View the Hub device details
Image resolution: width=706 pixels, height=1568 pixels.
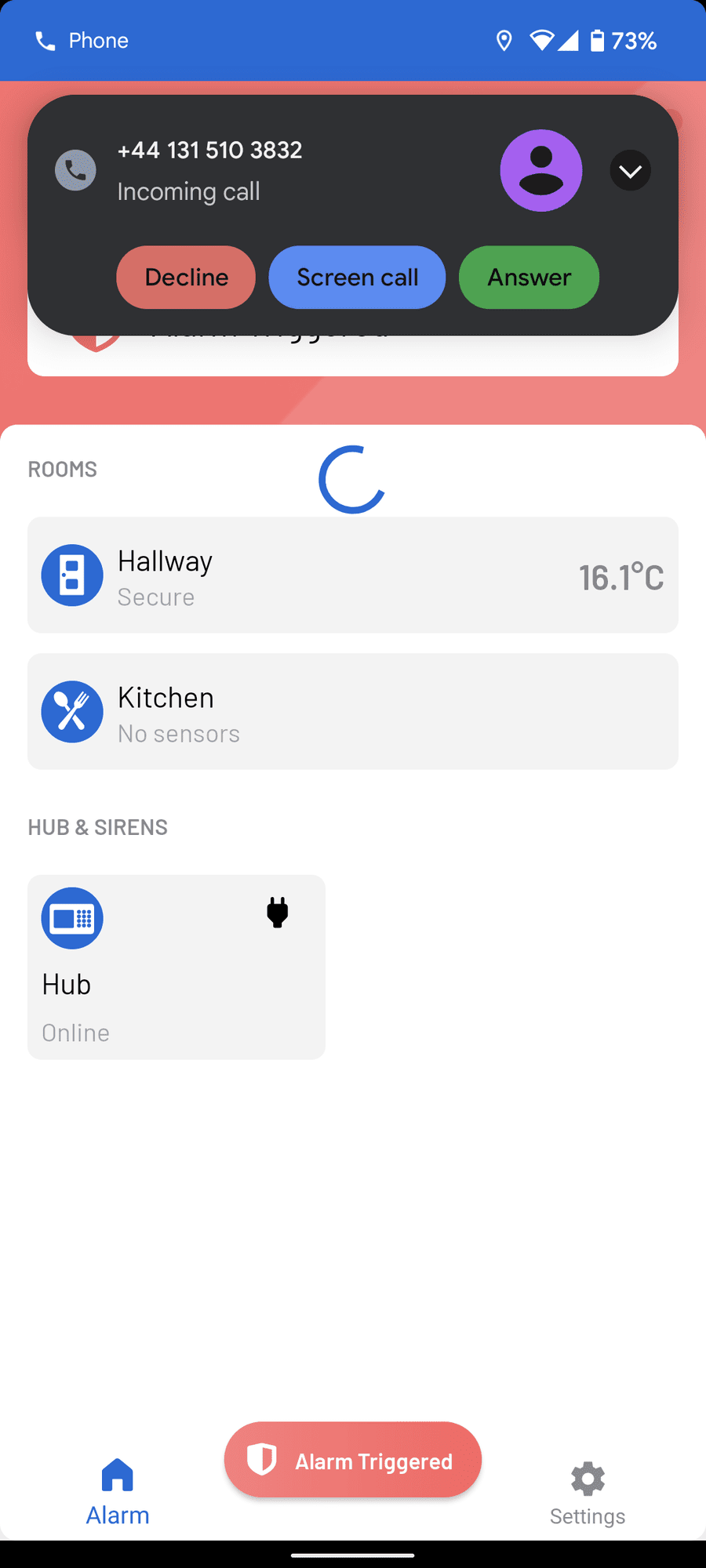[x=176, y=967]
